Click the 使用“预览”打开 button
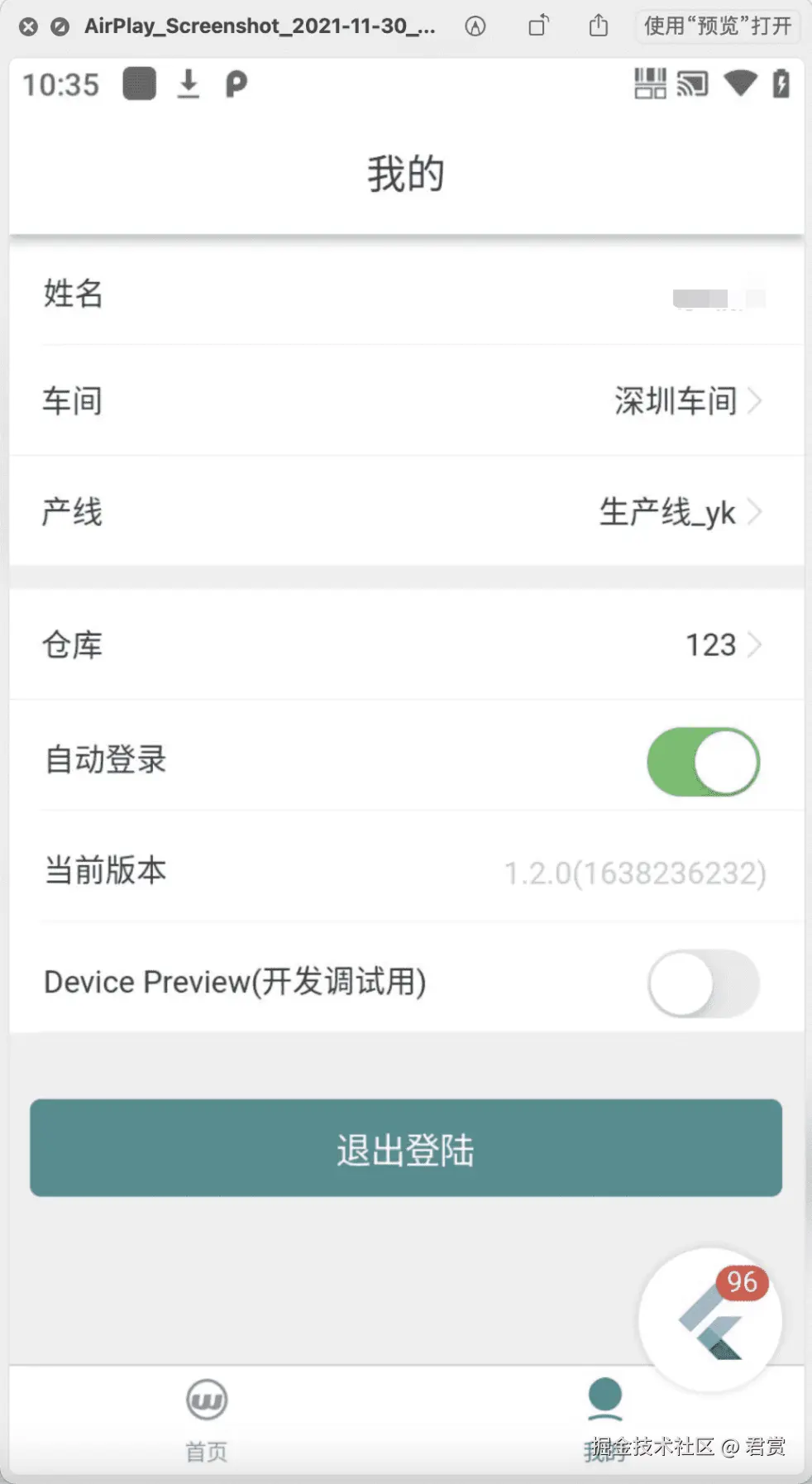The height and width of the screenshot is (1484, 812). click(717, 26)
